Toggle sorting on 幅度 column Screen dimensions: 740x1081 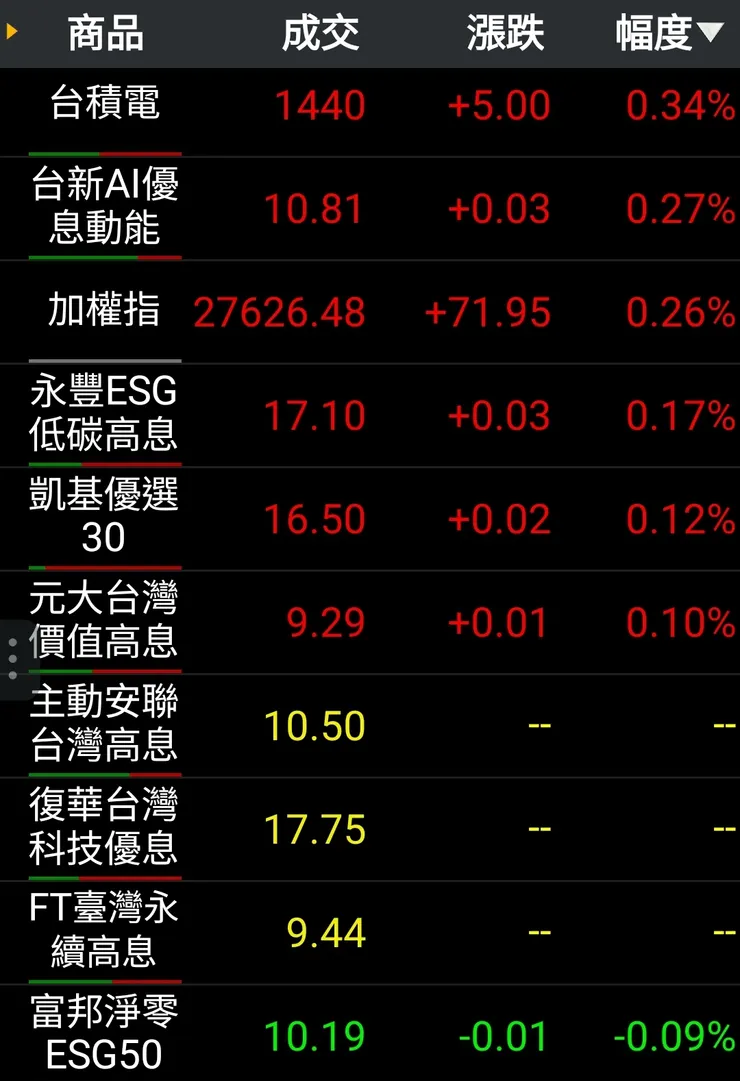click(668, 34)
